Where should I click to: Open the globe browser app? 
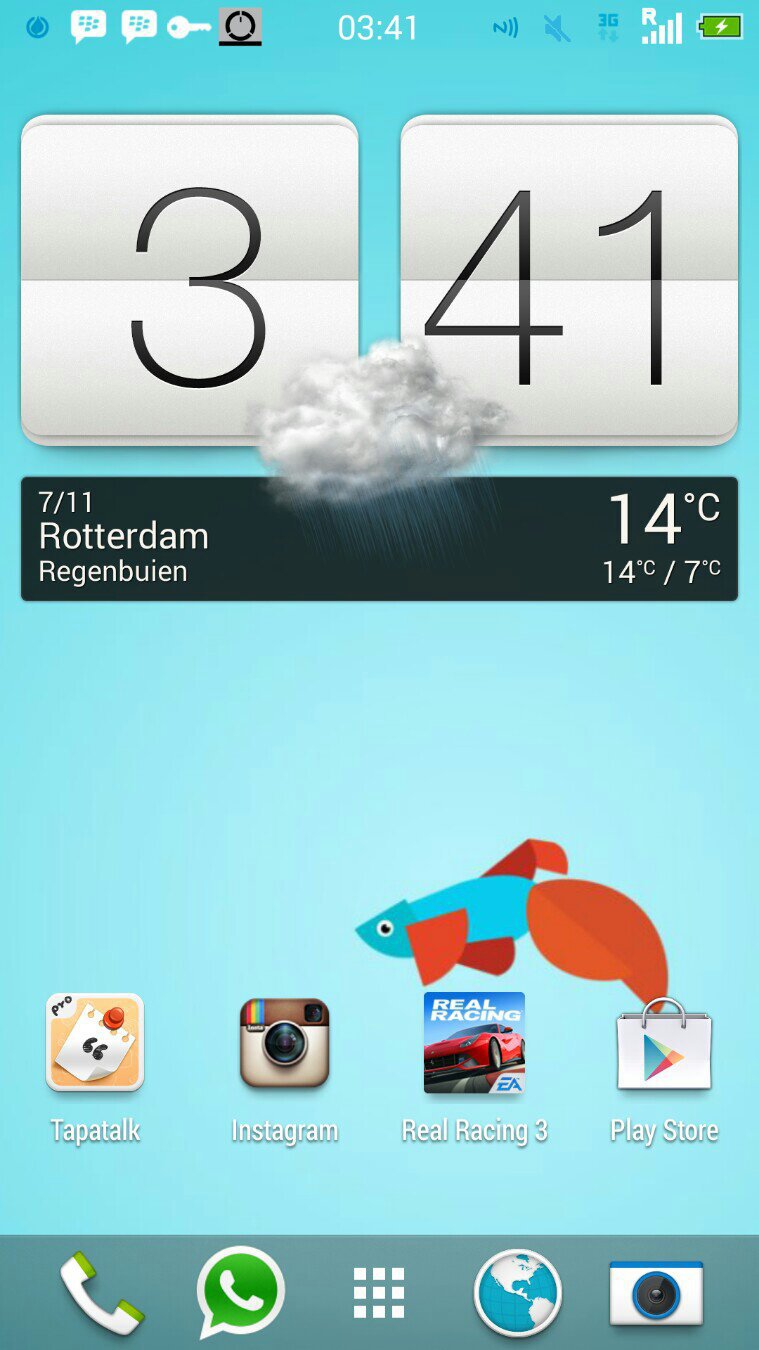tap(517, 1292)
